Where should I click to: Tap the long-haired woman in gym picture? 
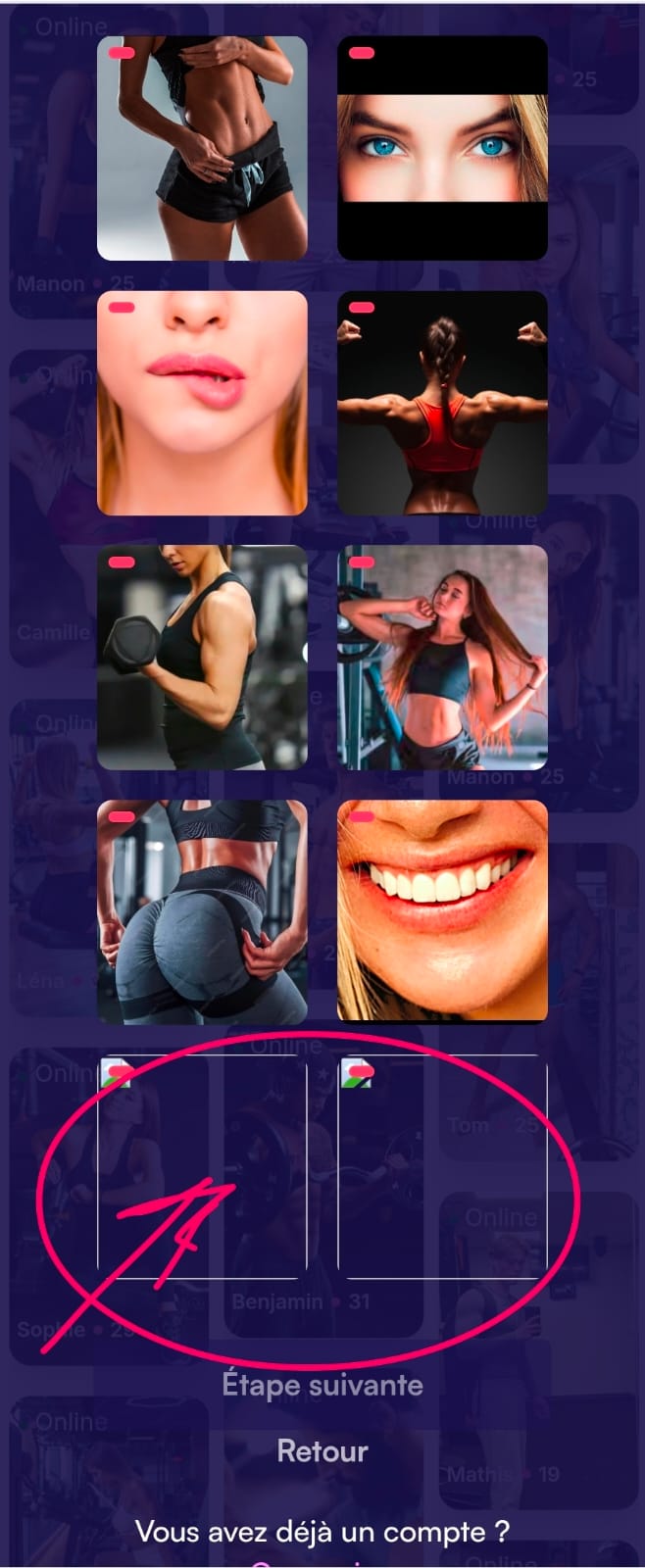(x=442, y=658)
